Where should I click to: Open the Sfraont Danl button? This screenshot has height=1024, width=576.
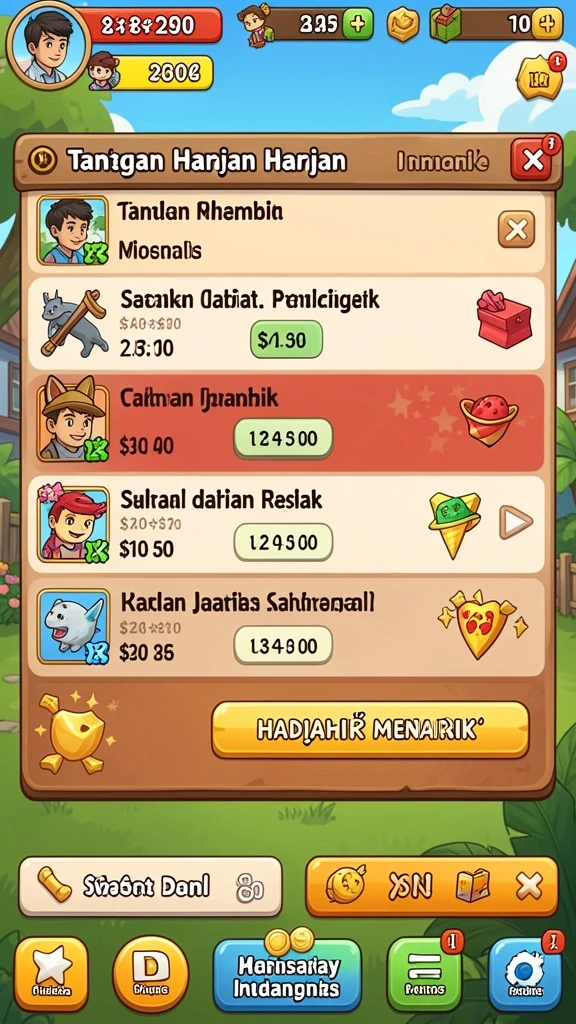click(x=150, y=887)
